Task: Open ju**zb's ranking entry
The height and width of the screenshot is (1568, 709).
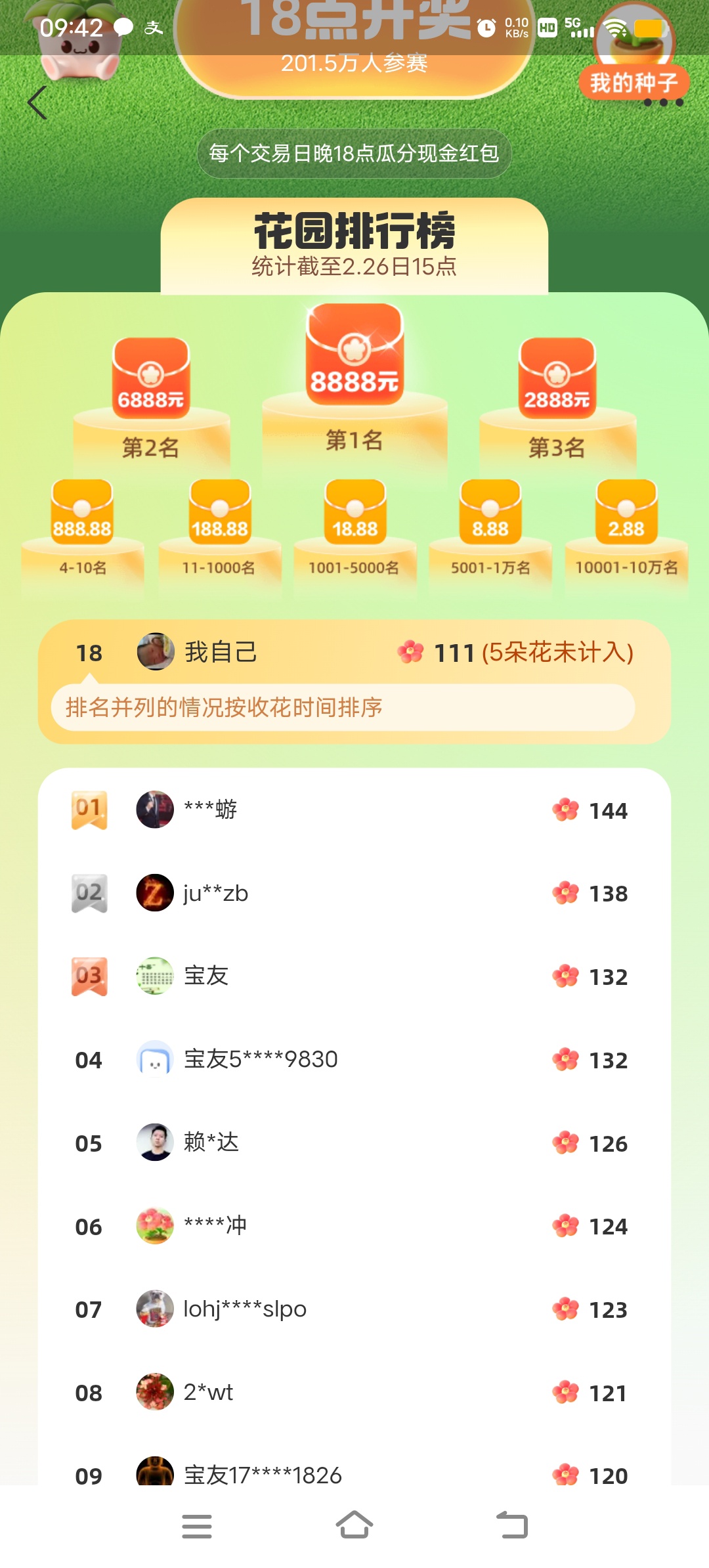Action: (353, 894)
